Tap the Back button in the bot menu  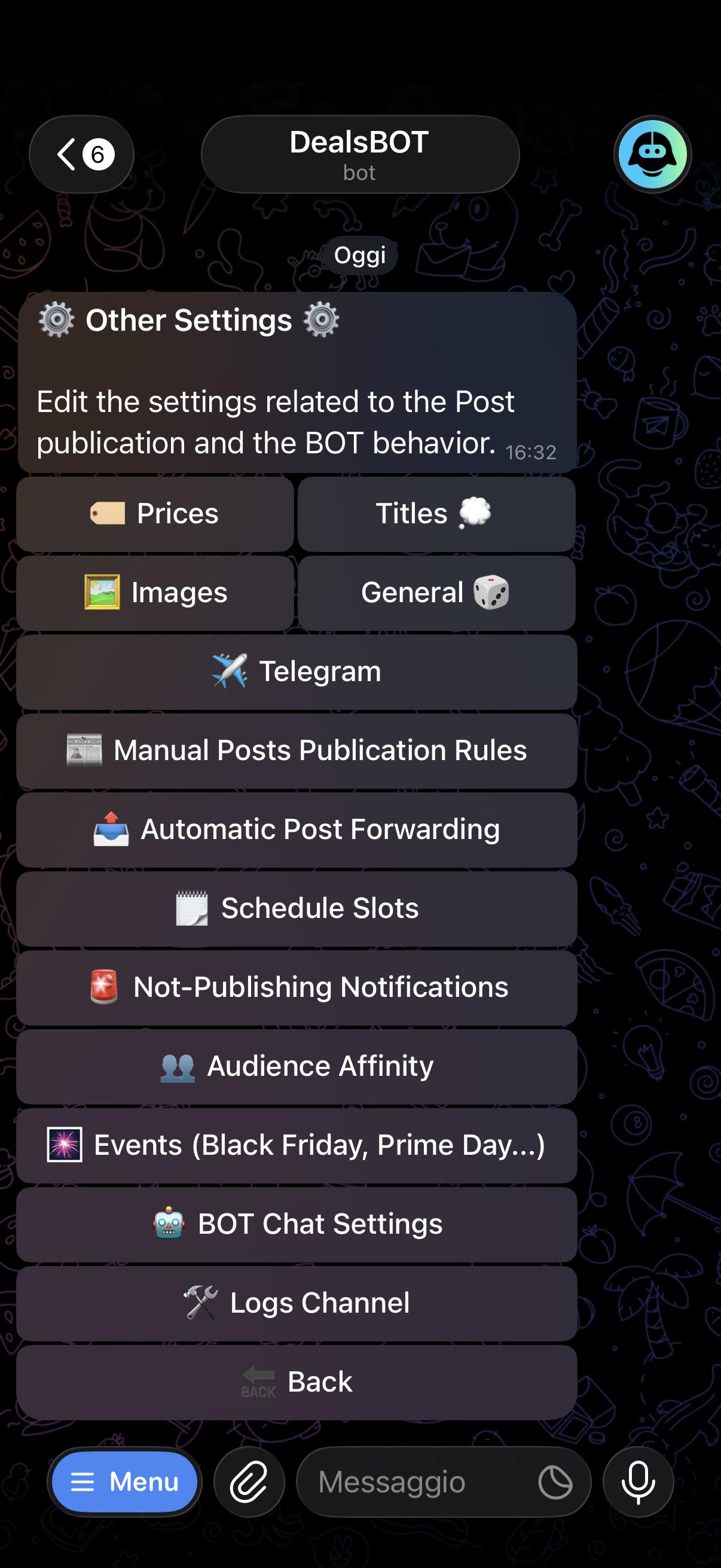pos(297,1382)
